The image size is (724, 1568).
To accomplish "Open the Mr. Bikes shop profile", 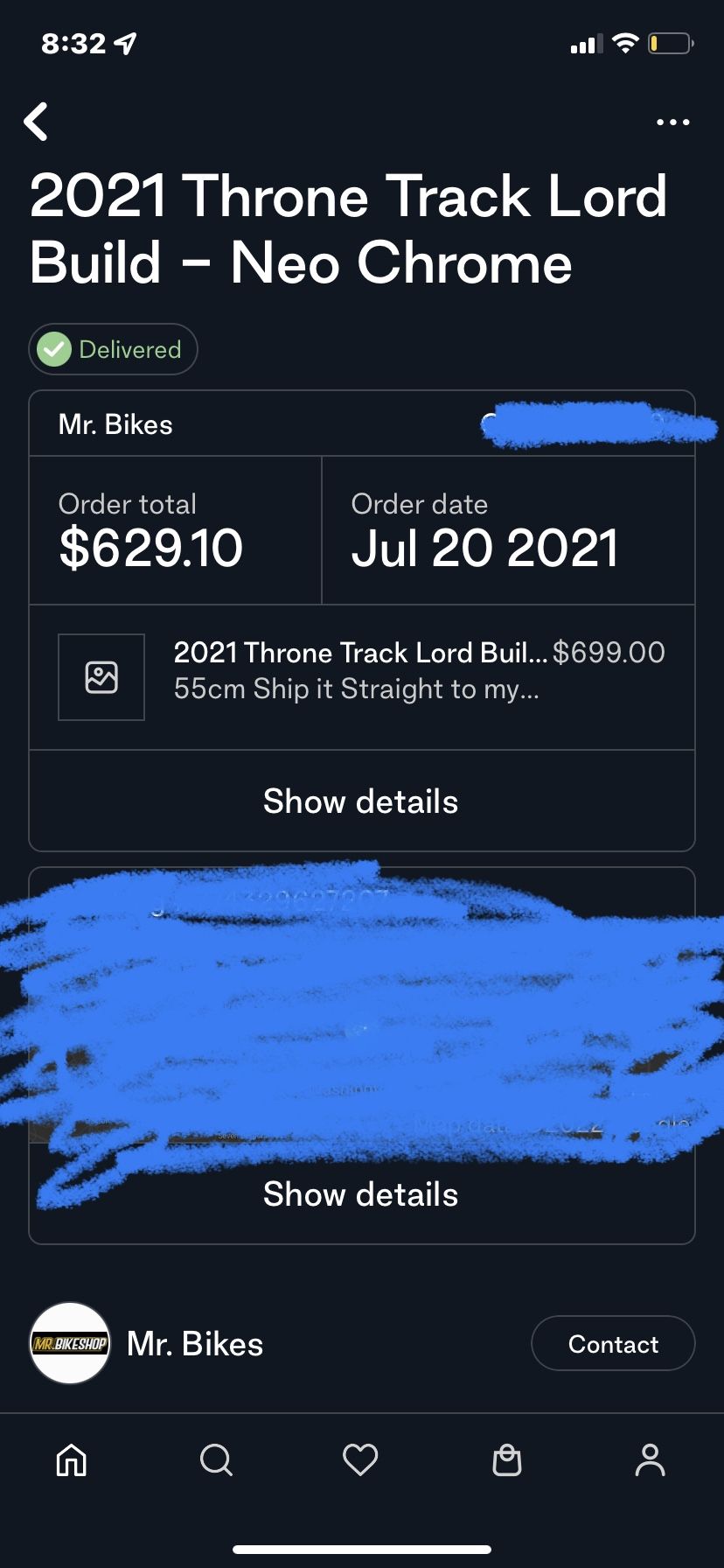I will 147,1344.
